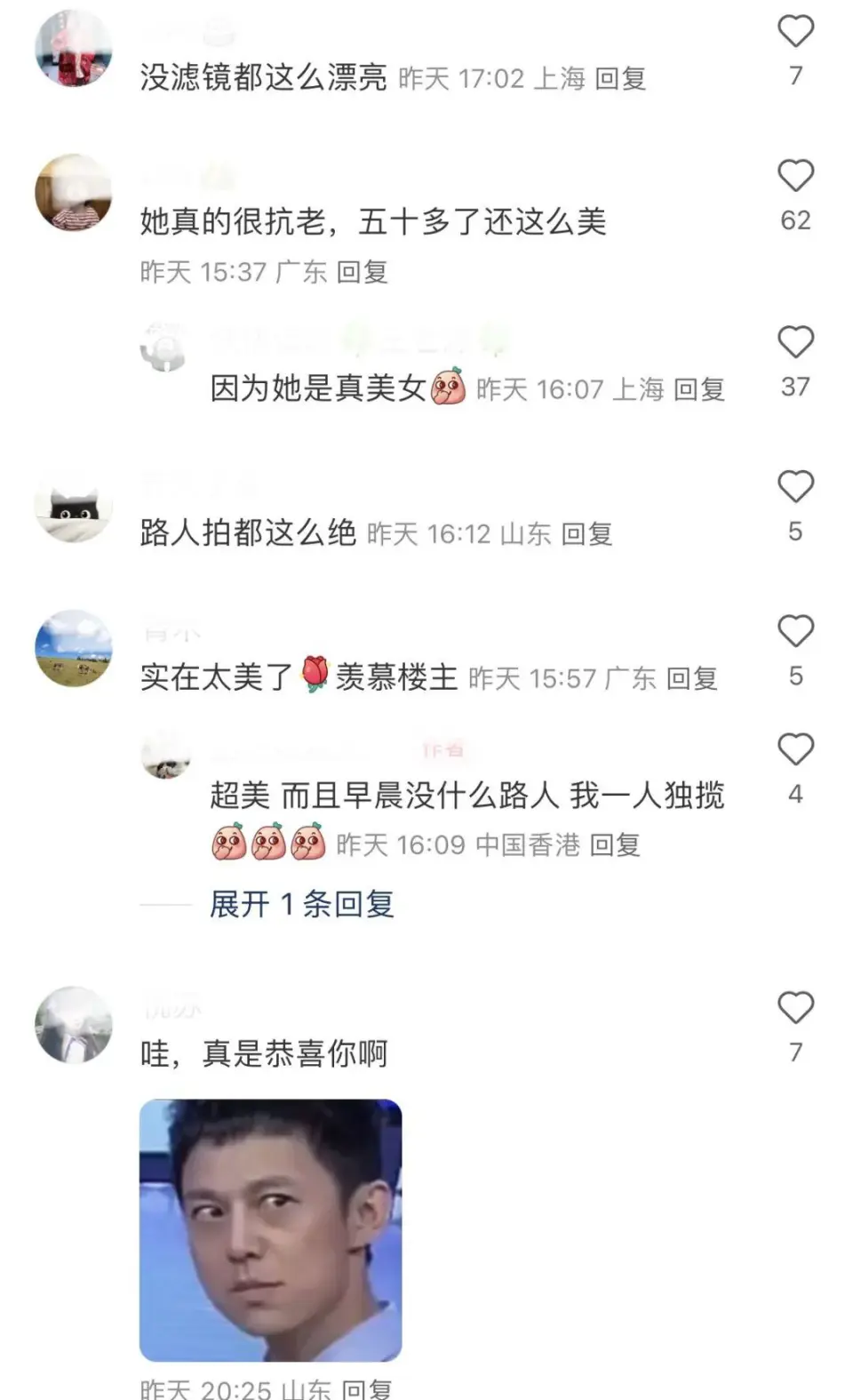
Task: Reply to the comment 路人拍都这么绝
Action: (587, 533)
